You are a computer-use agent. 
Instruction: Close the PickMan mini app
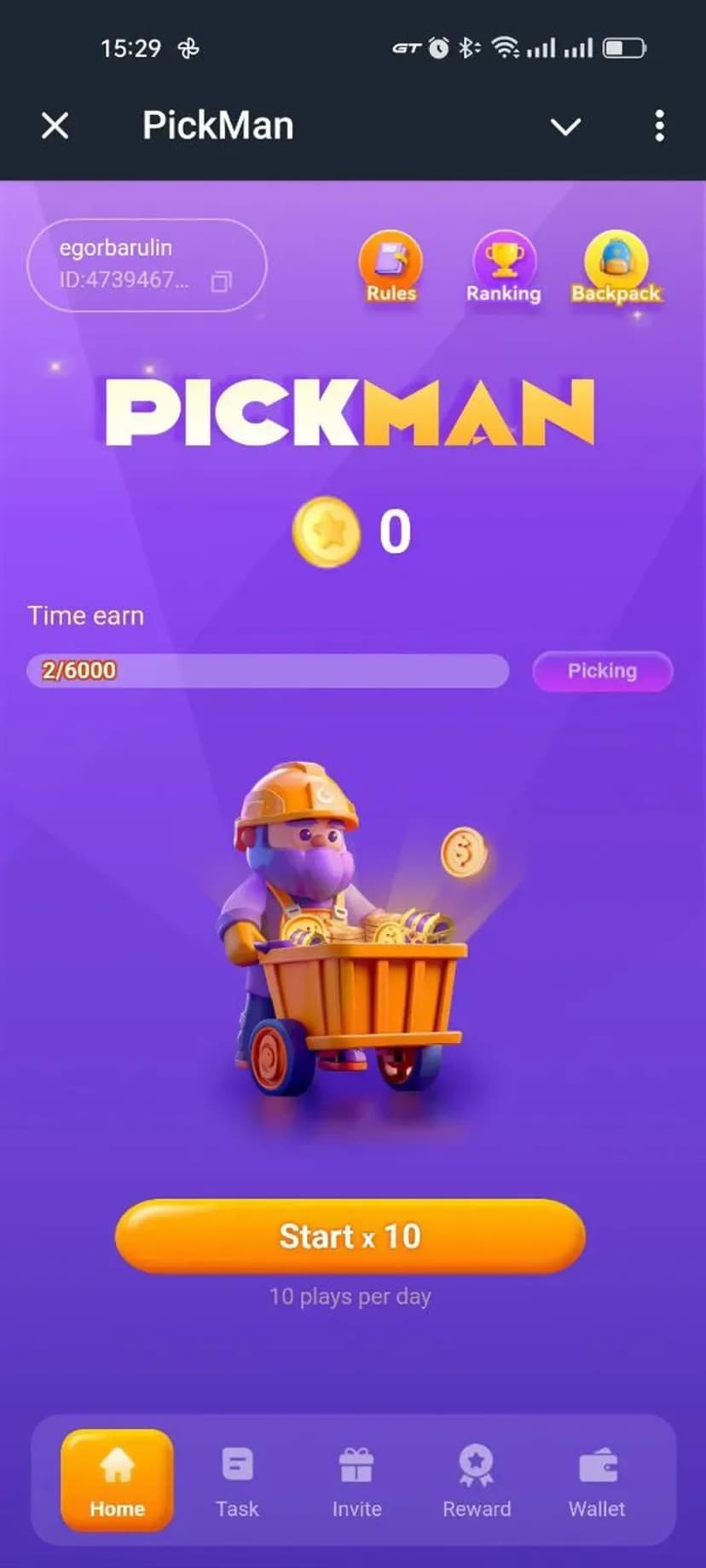click(x=55, y=126)
